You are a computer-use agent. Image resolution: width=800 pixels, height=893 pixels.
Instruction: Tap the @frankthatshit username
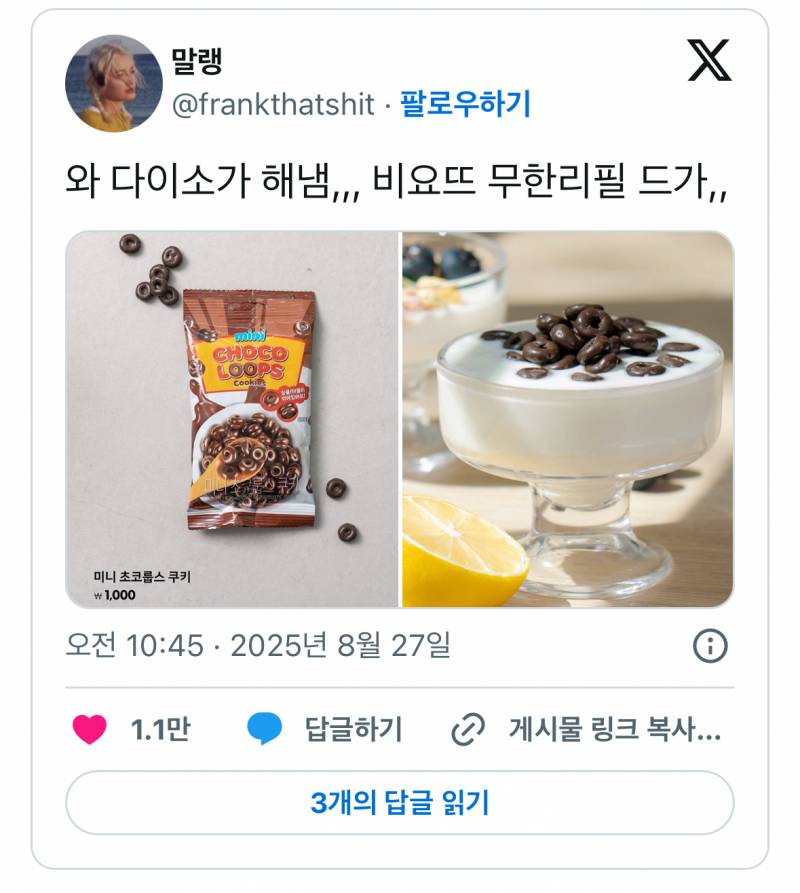pyautogui.click(x=273, y=104)
